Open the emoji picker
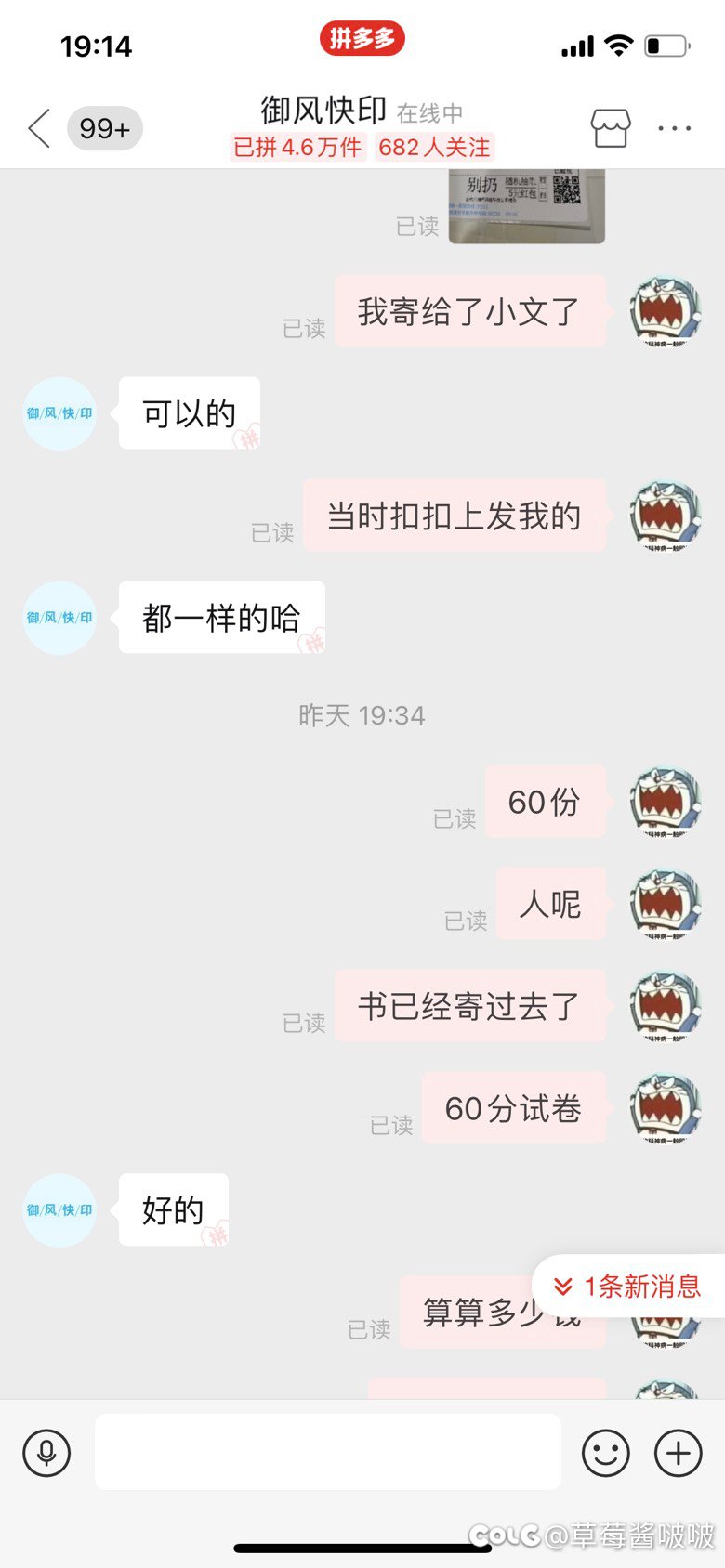 pos(606,1452)
